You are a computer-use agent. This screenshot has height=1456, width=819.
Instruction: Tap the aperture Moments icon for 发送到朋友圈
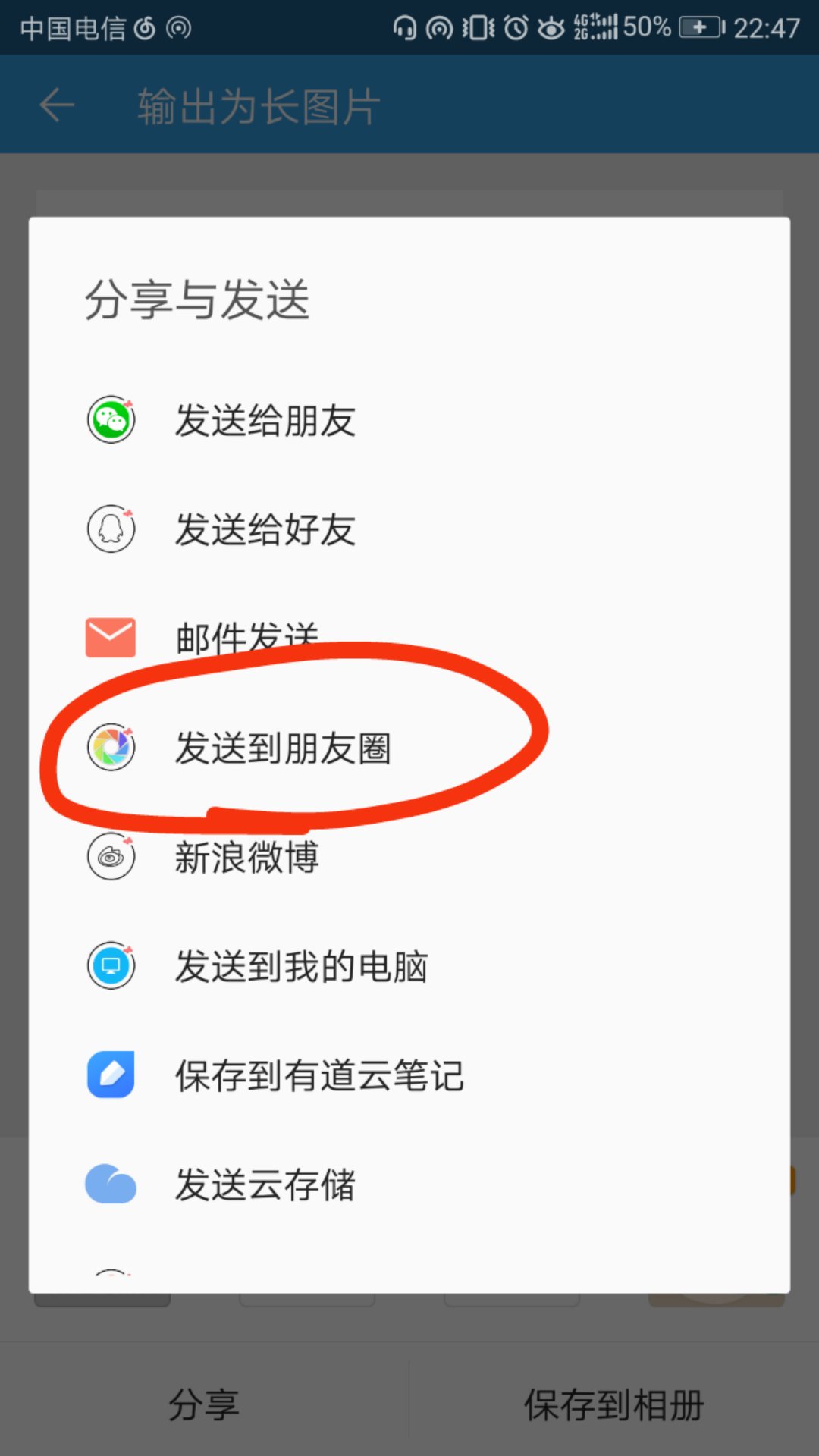[x=111, y=748]
